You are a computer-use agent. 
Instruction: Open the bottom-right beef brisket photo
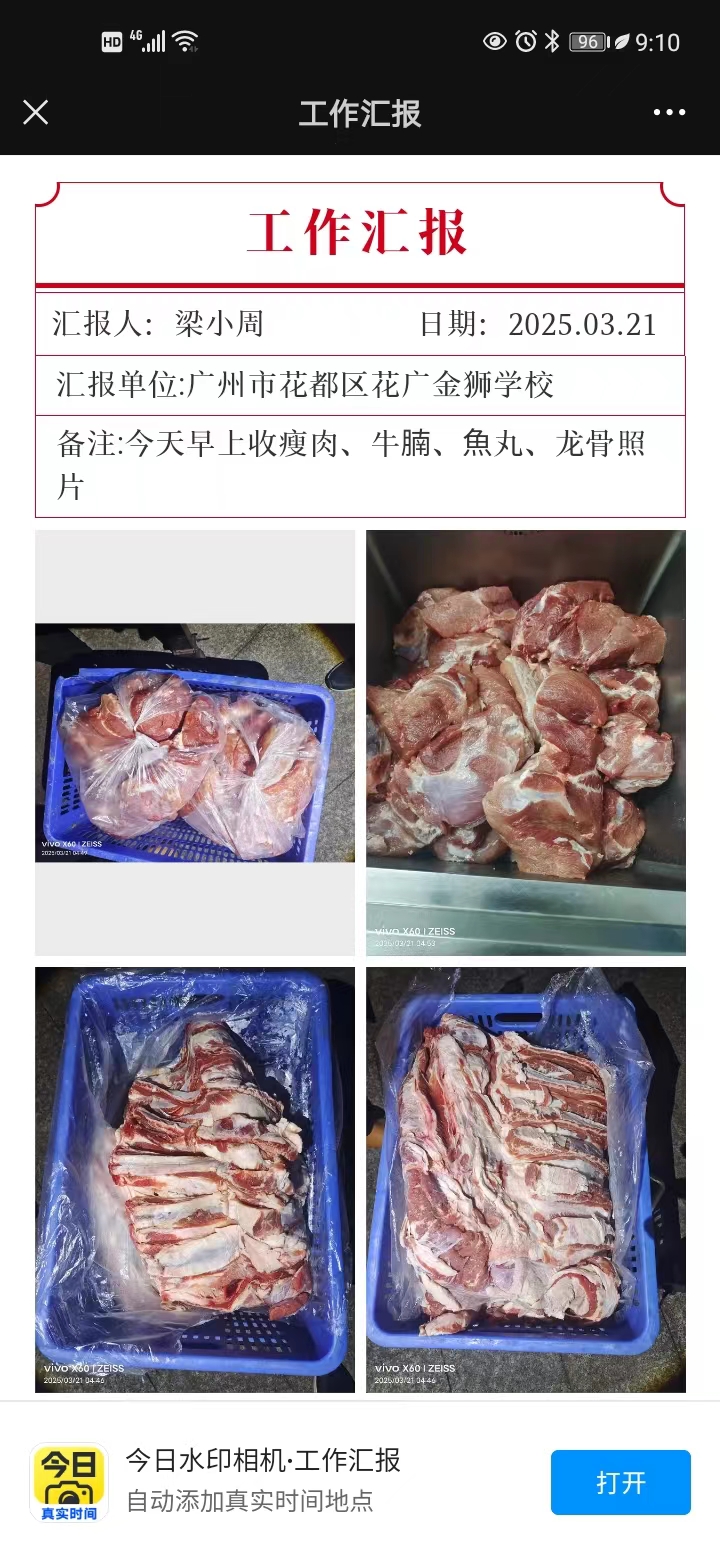[525, 1179]
